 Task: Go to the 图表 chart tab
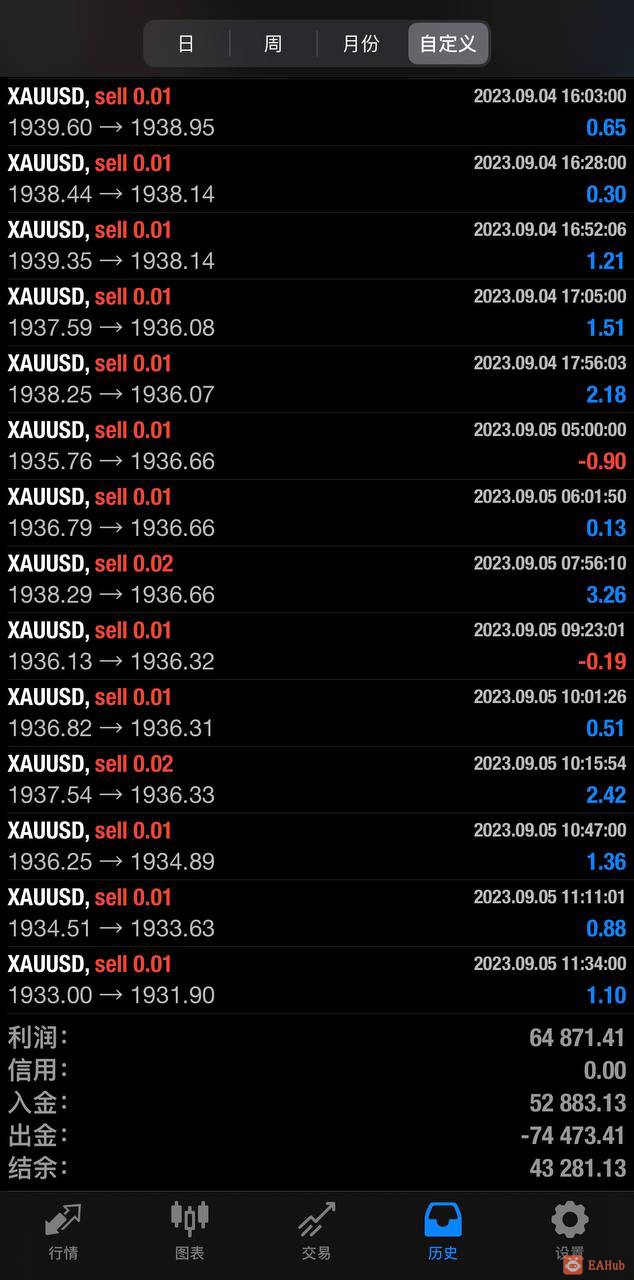(190, 1231)
